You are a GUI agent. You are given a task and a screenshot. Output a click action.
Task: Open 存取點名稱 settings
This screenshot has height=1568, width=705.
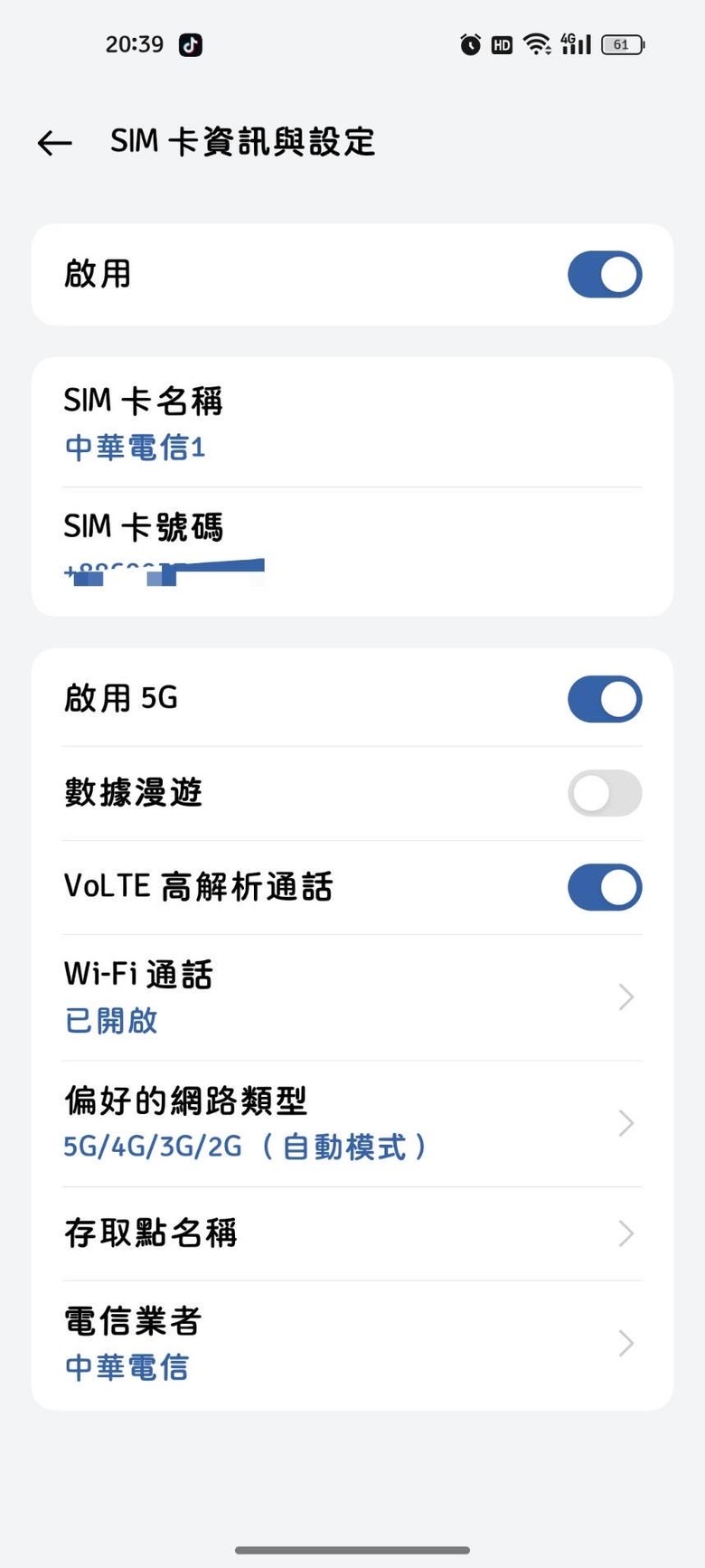click(352, 1233)
